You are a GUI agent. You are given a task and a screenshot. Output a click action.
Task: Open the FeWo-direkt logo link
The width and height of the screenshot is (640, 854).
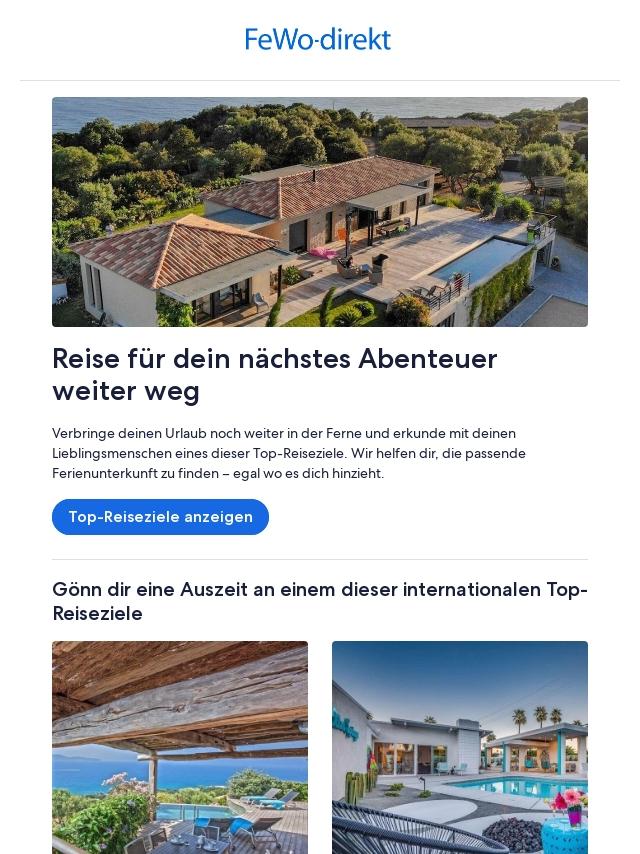[x=318, y=40]
